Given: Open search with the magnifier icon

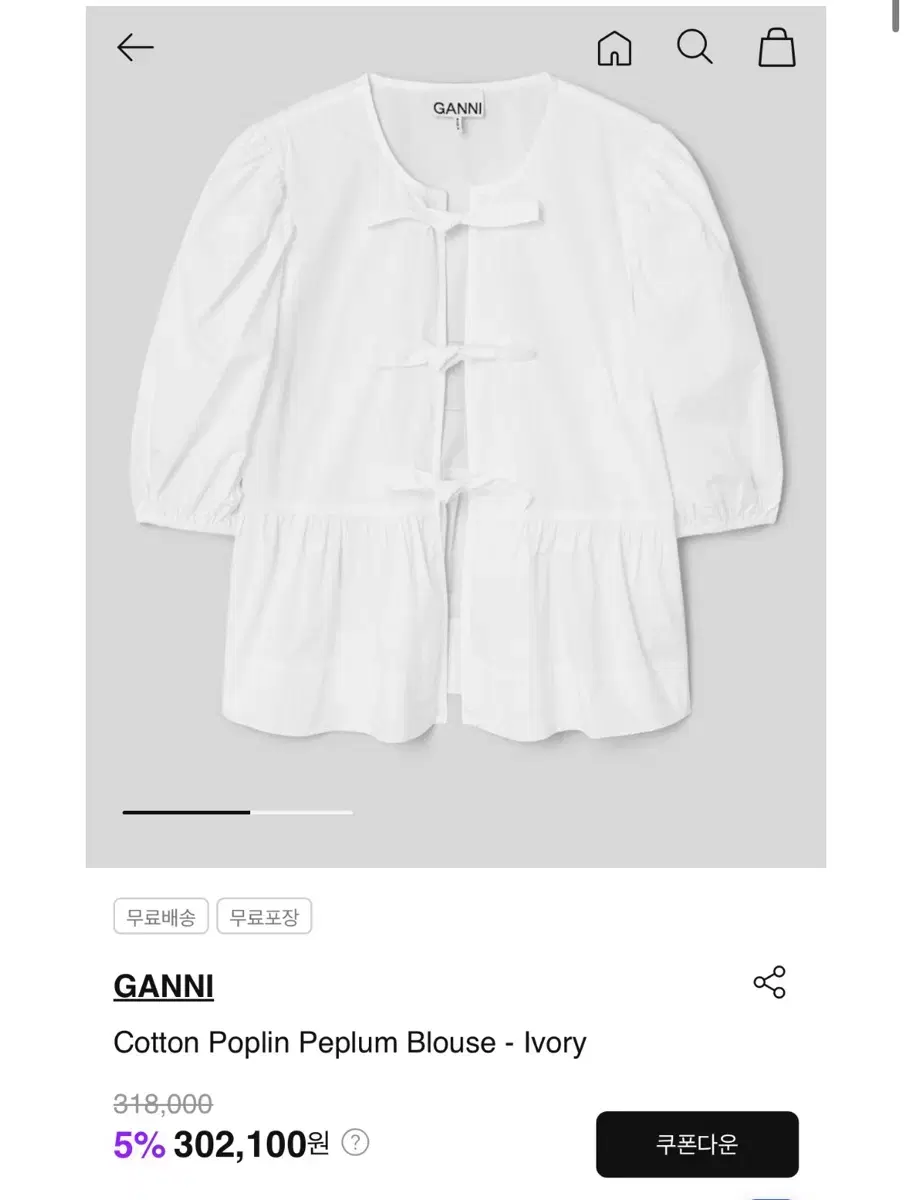Looking at the screenshot, I should 694,46.
